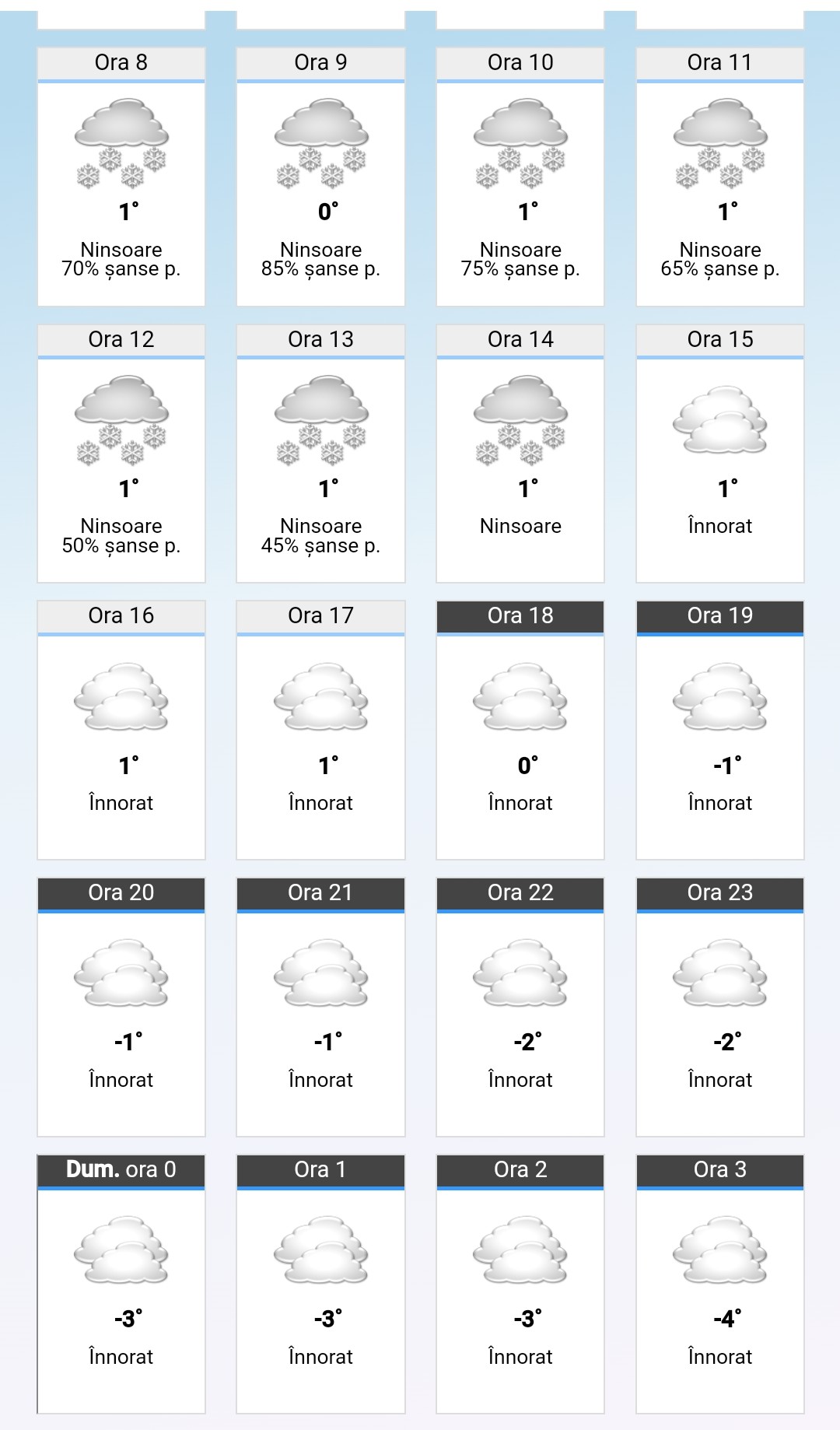Screen dimensions: 840x1430
Task: Select the Ora 9 forecast card
Action: click(320, 177)
